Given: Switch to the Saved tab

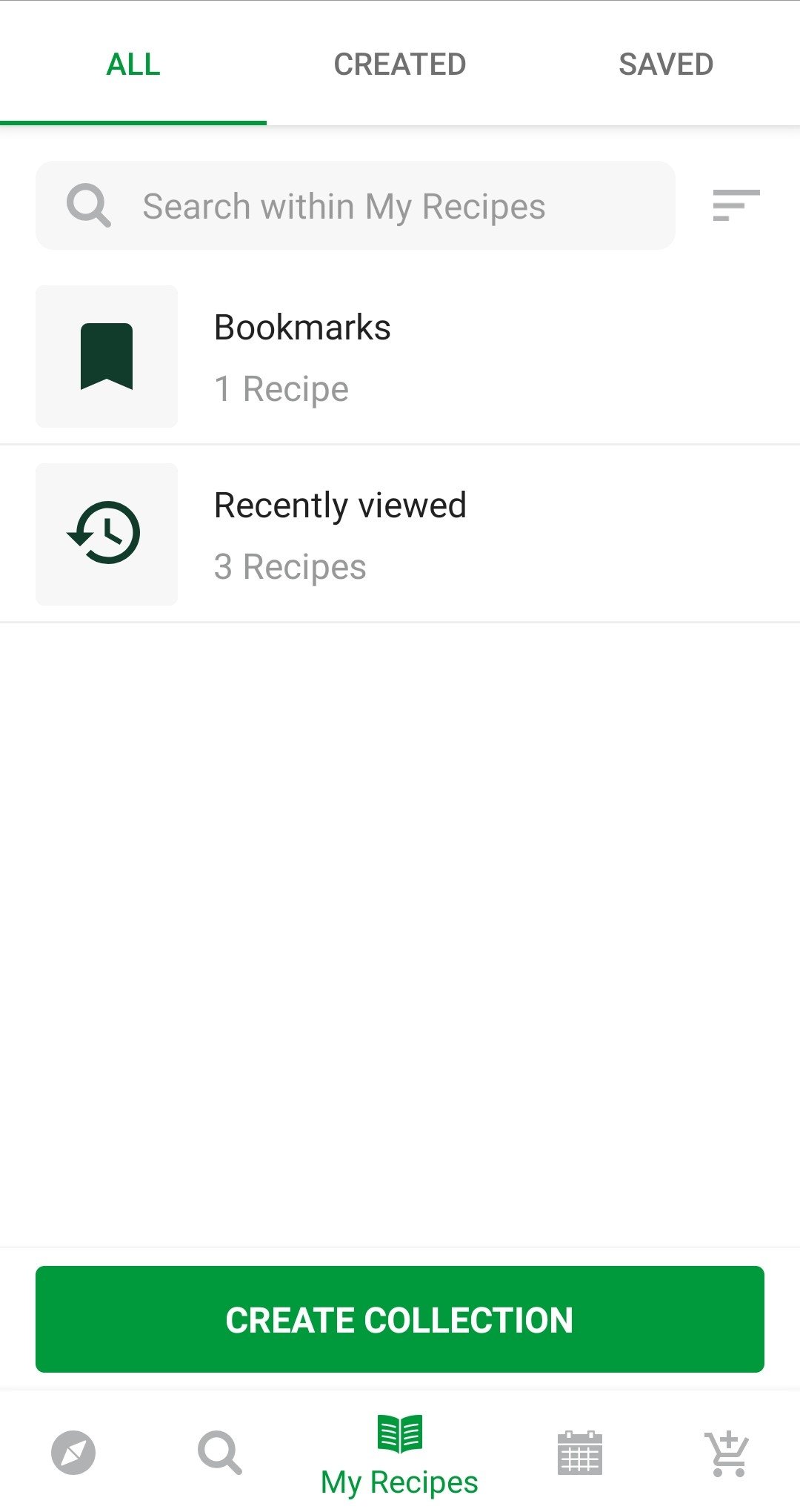Looking at the screenshot, I should coord(666,64).
